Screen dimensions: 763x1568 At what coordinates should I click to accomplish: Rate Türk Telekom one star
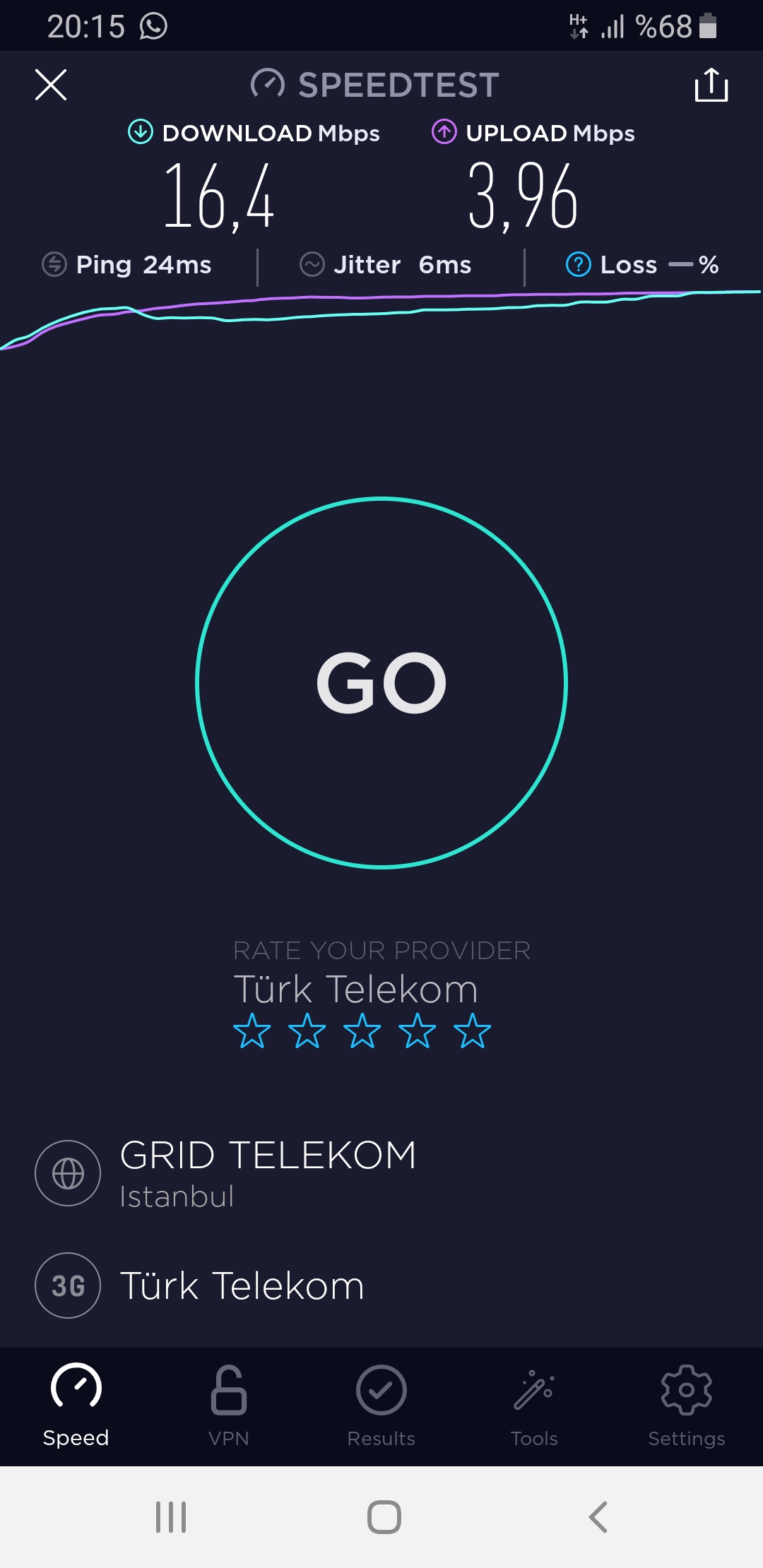252,1031
